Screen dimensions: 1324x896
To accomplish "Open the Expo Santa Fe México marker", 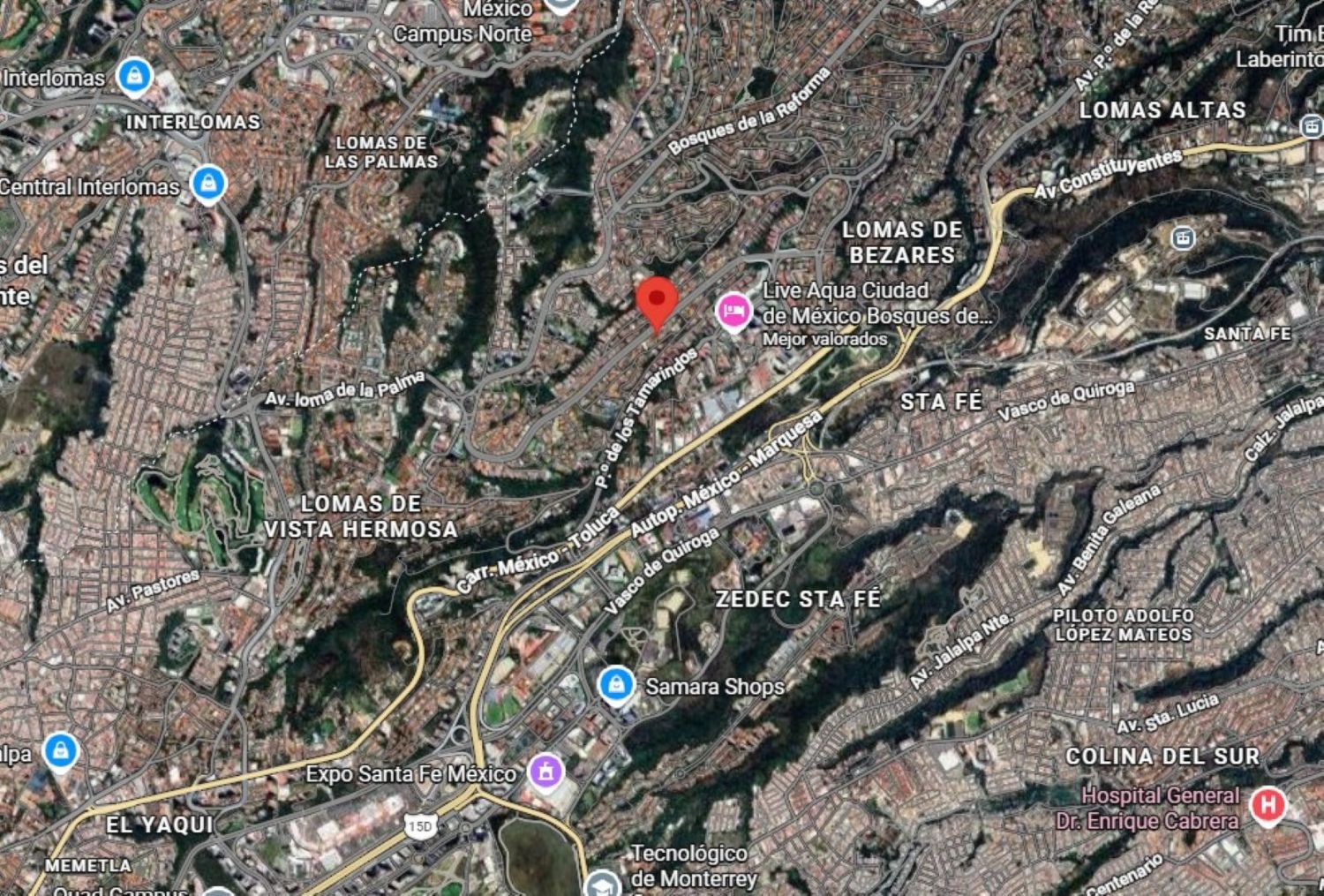I will tap(545, 773).
